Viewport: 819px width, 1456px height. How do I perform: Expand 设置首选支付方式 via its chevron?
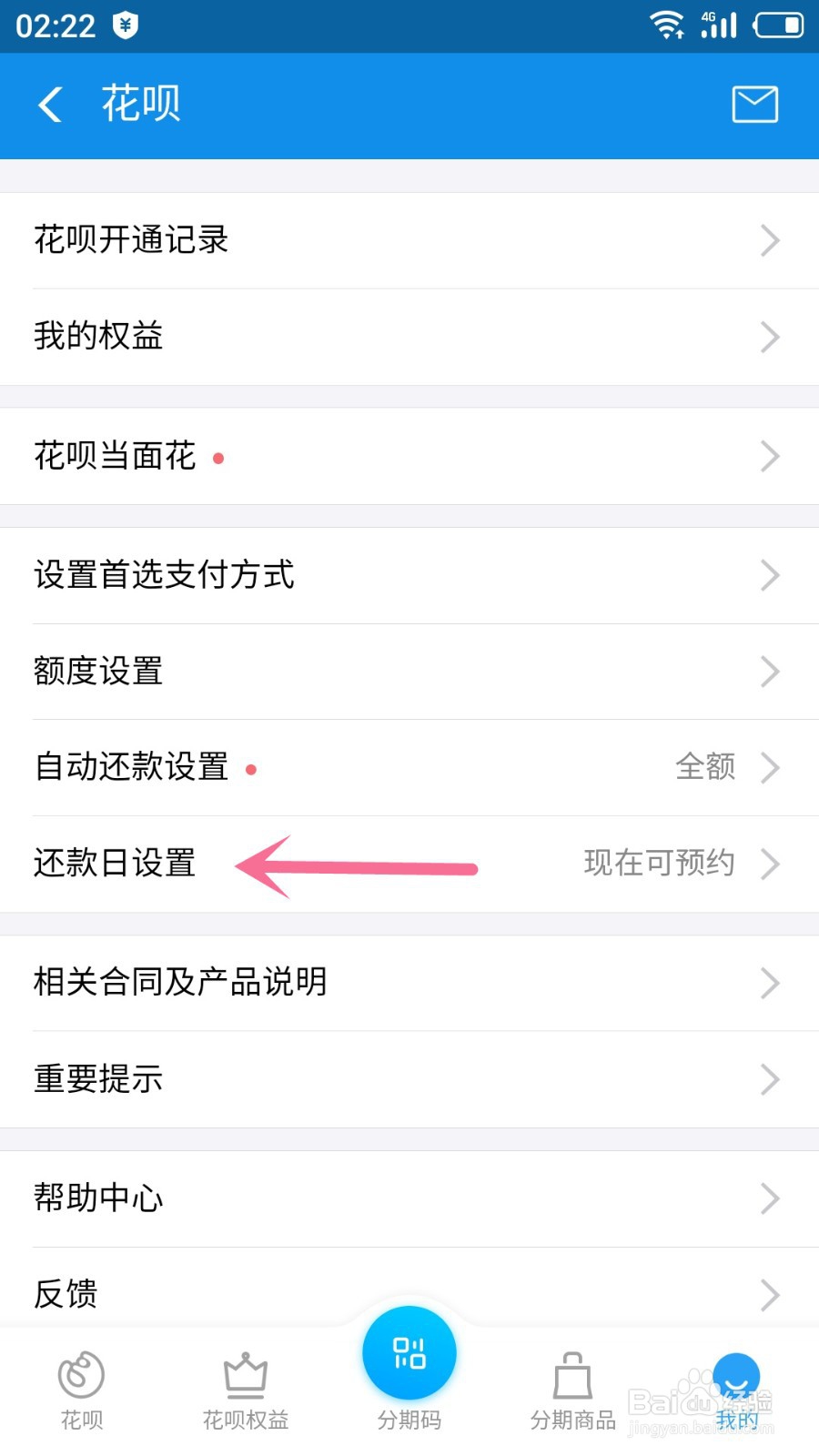pyautogui.click(x=770, y=575)
